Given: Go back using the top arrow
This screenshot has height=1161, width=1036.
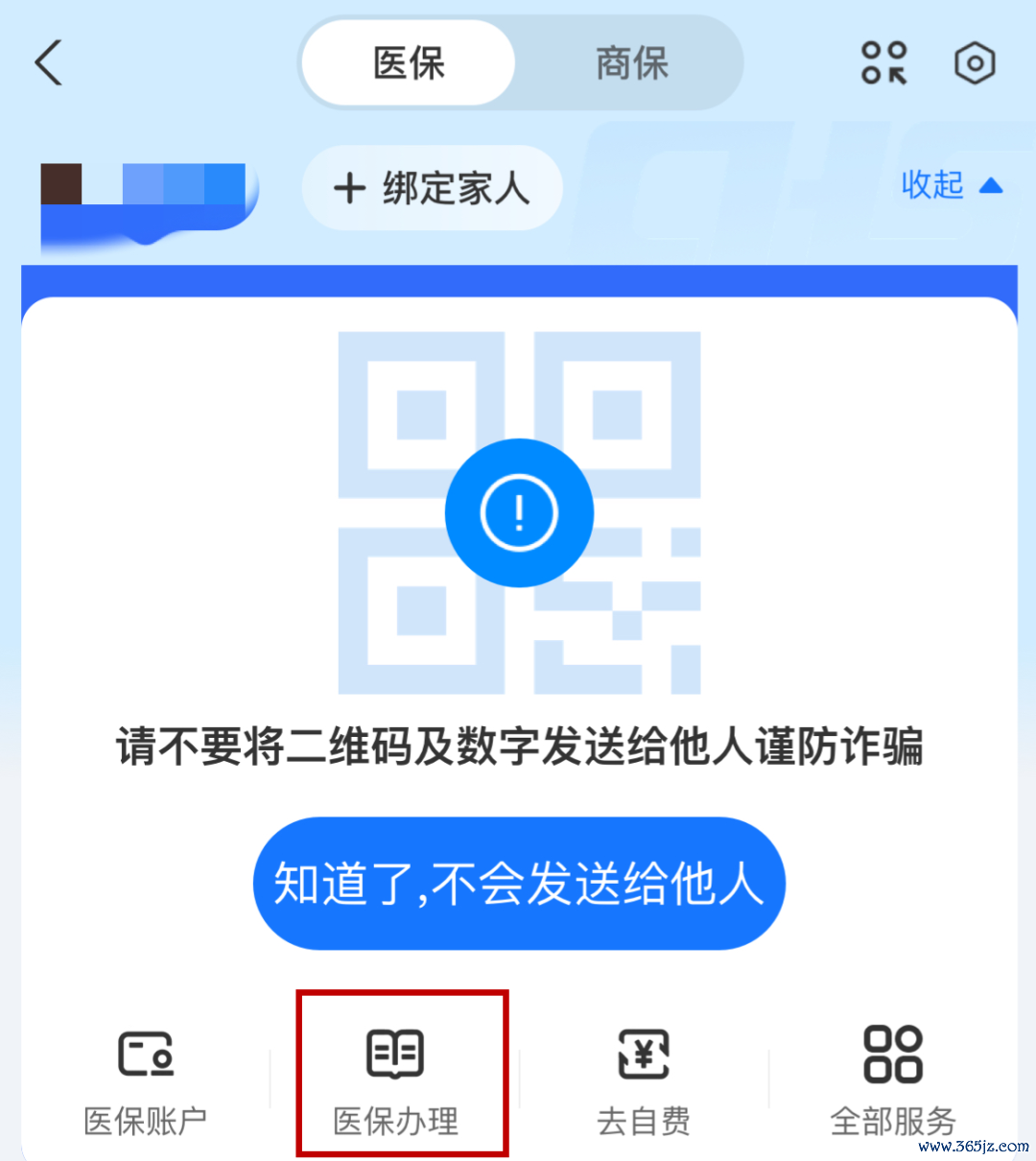Looking at the screenshot, I should pyautogui.click(x=49, y=63).
